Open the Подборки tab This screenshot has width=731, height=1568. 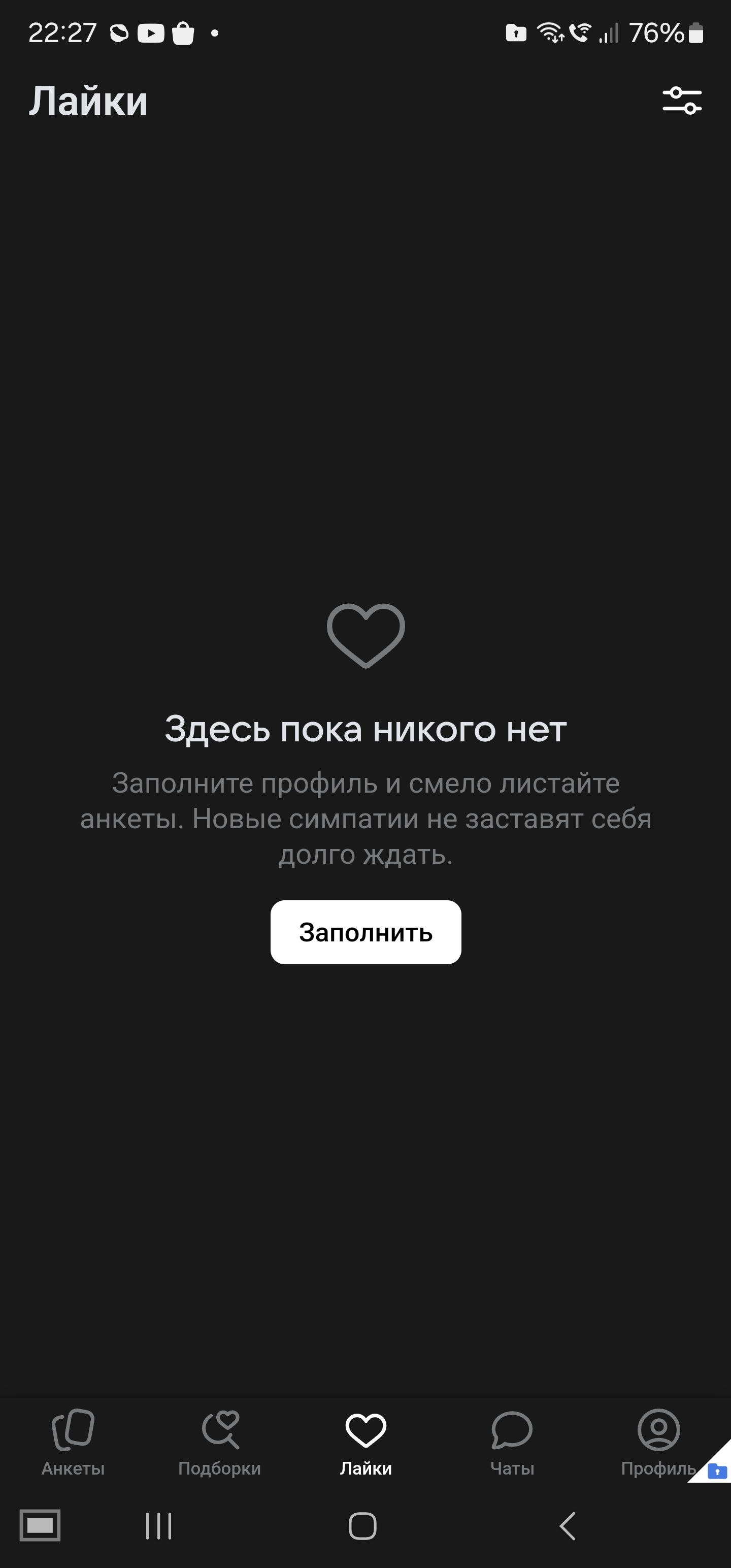click(219, 1442)
